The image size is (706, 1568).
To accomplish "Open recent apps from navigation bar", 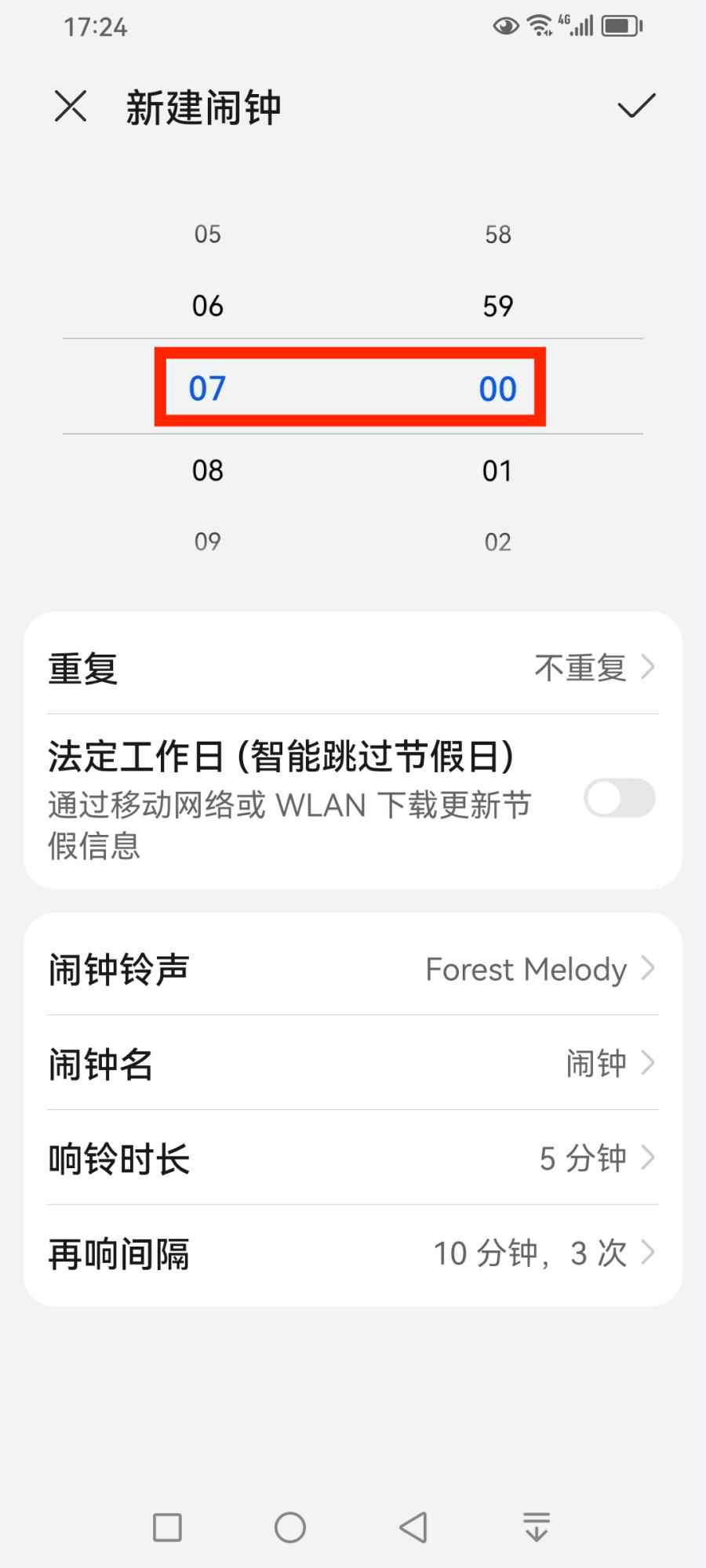I will [167, 1527].
